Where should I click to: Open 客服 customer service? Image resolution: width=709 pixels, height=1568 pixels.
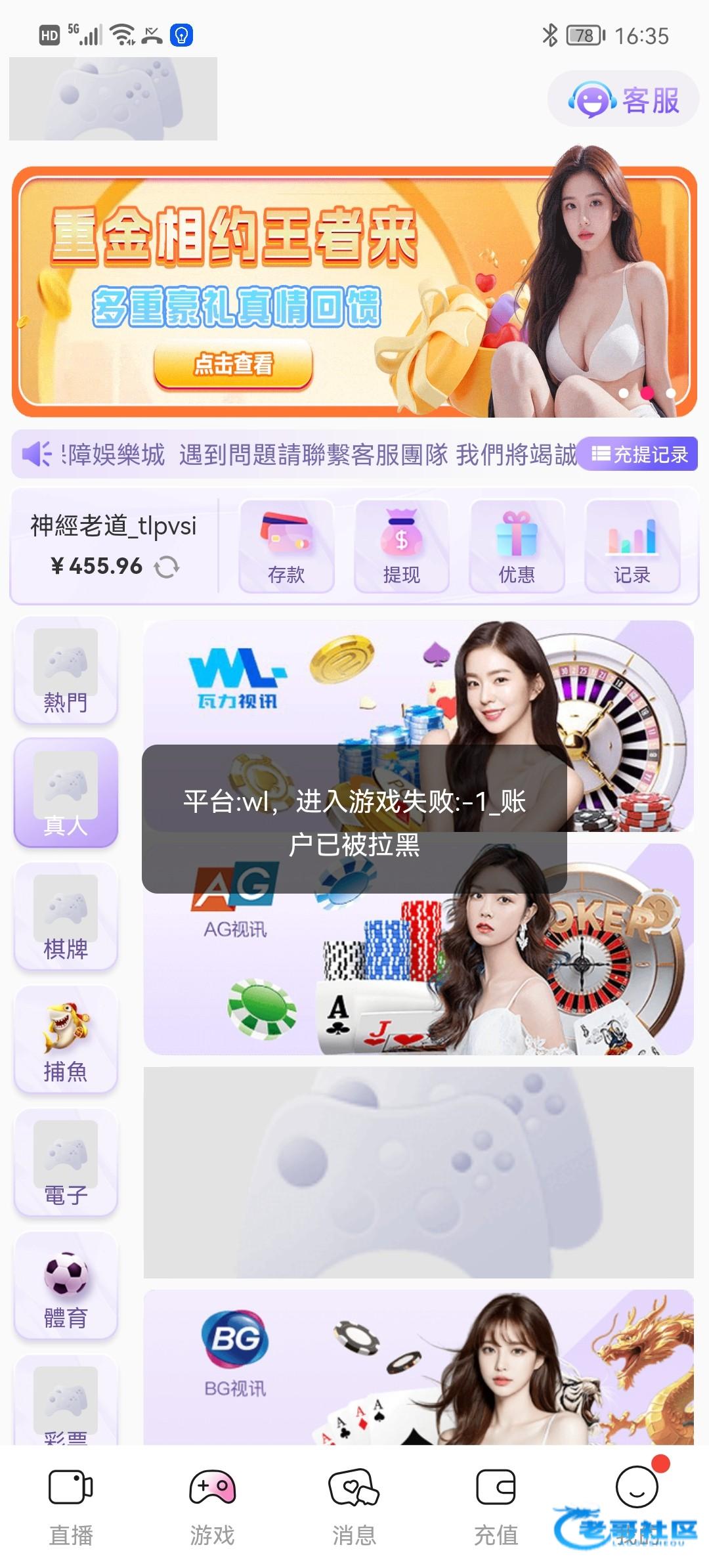pyautogui.click(x=623, y=100)
